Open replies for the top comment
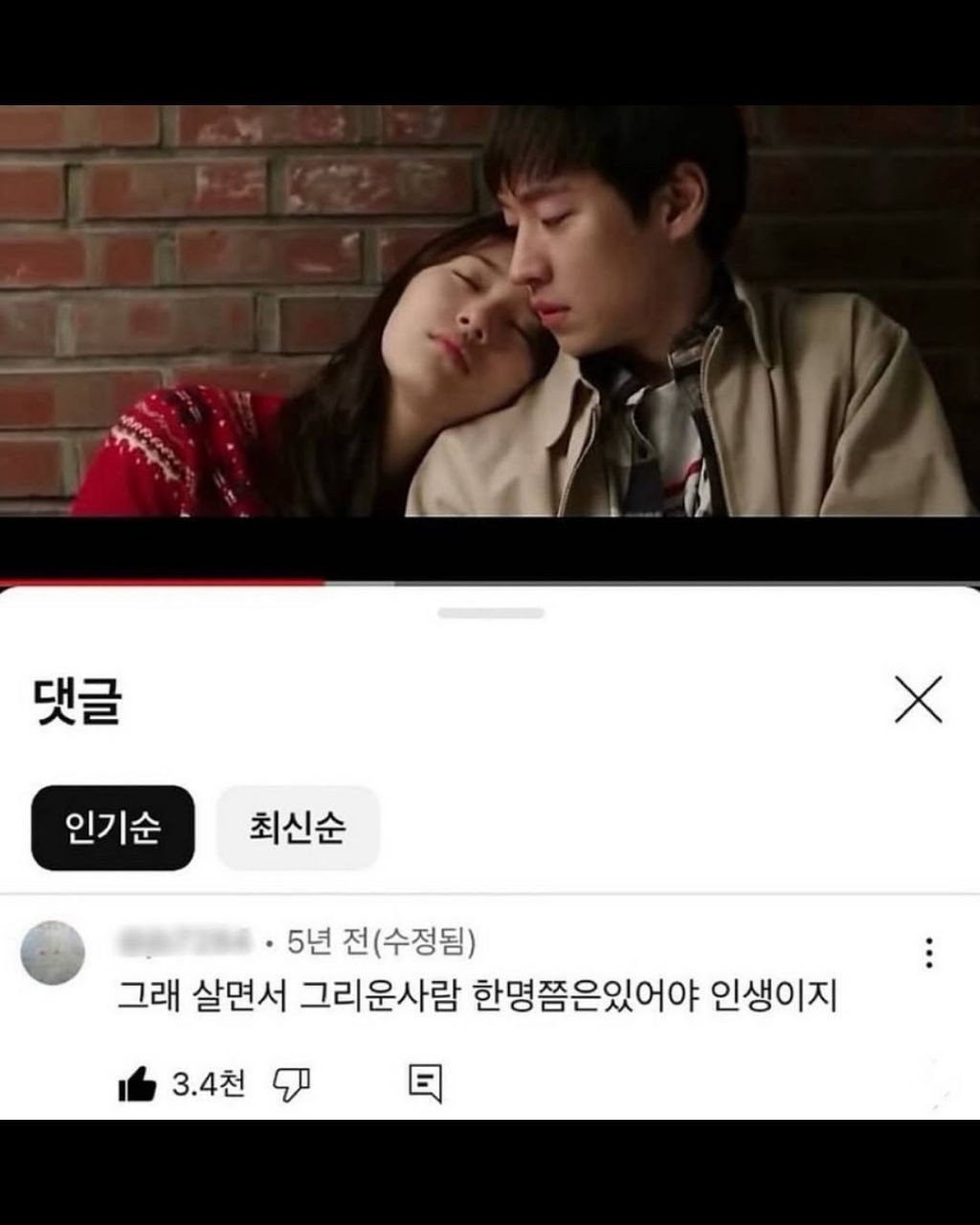980x1225 pixels. pos(425,1084)
